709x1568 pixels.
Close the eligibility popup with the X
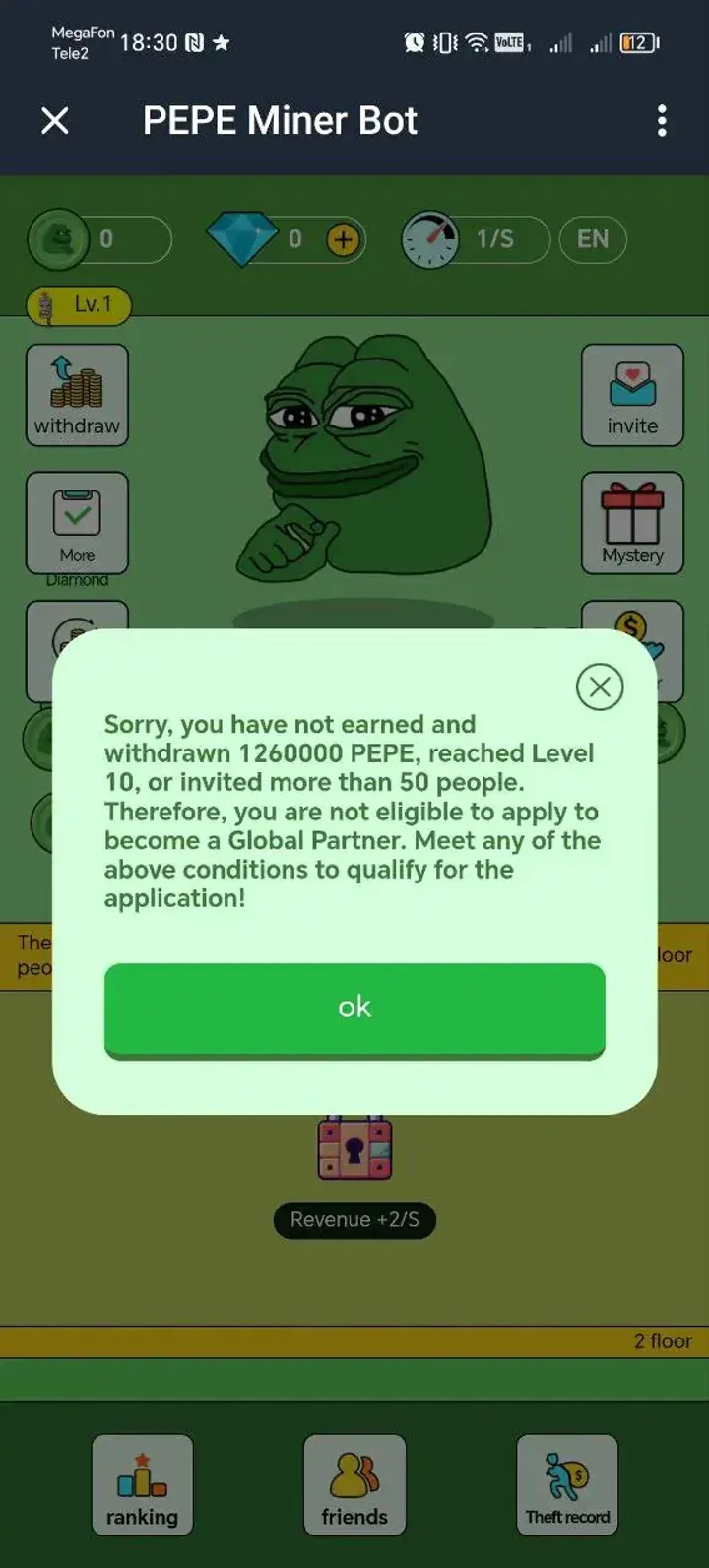600,686
